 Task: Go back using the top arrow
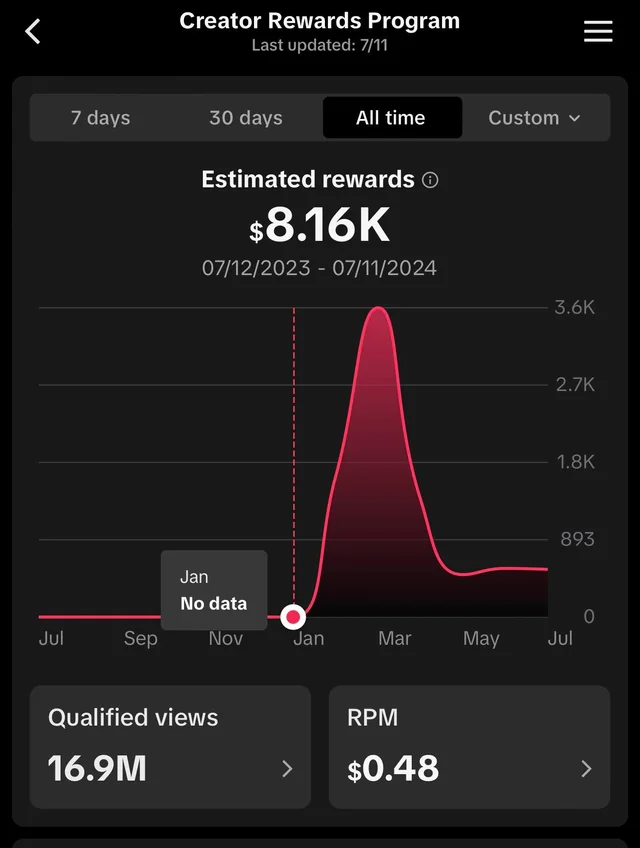point(33,31)
